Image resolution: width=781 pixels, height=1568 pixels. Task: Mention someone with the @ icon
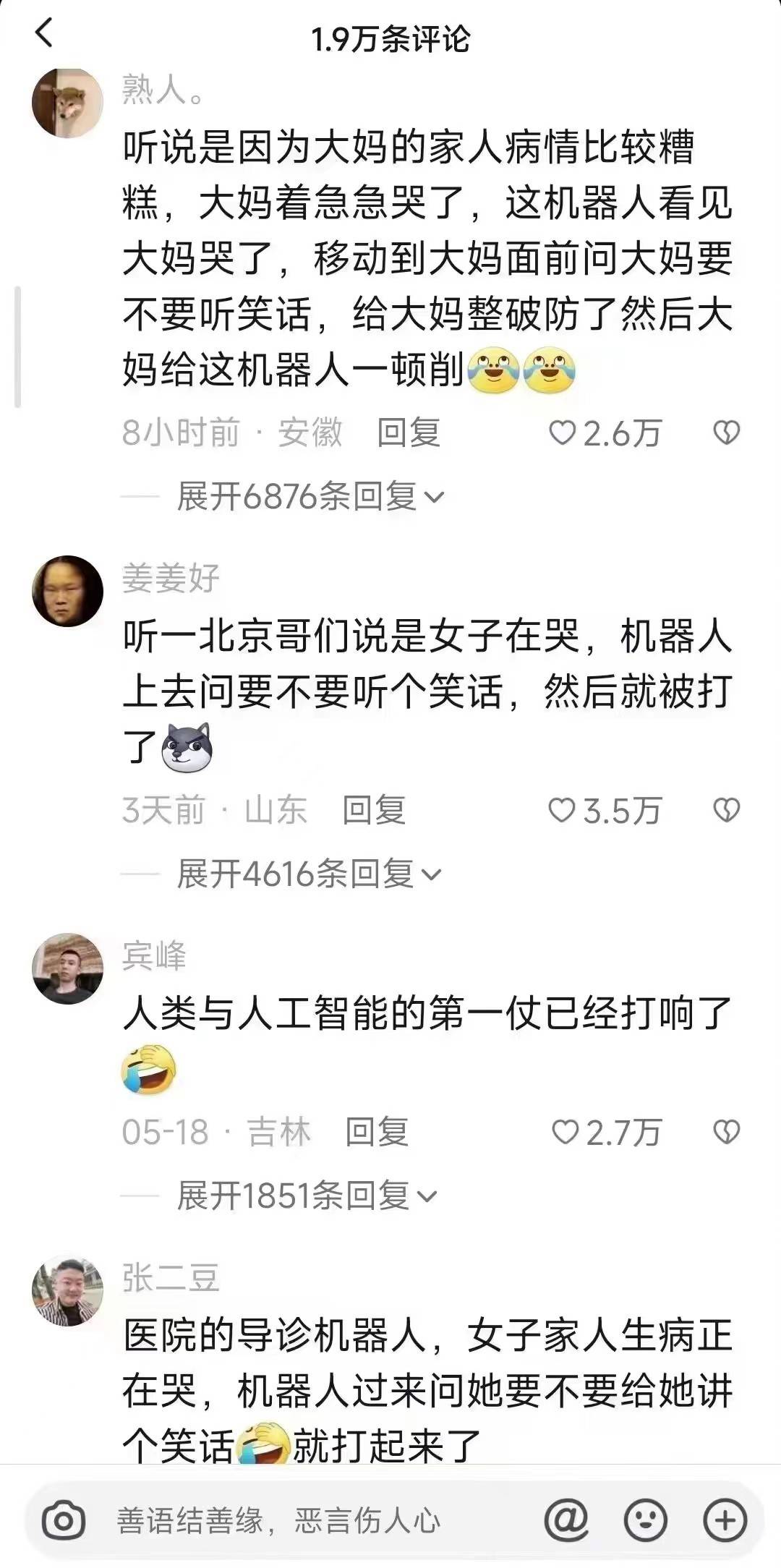pyautogui.click(x=566, y=1521)
